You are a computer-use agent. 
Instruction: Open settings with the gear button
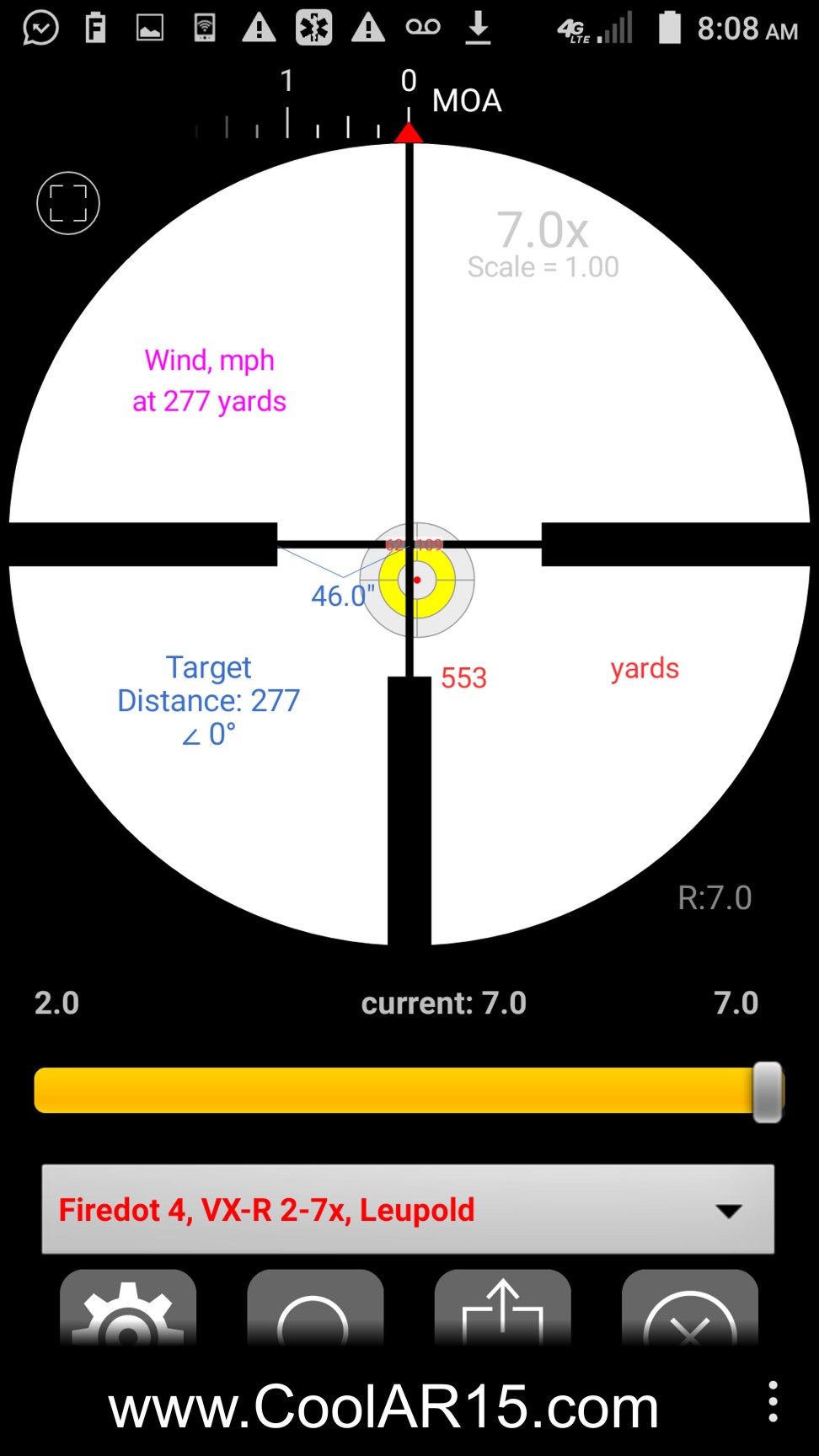tap(128, 1309)
